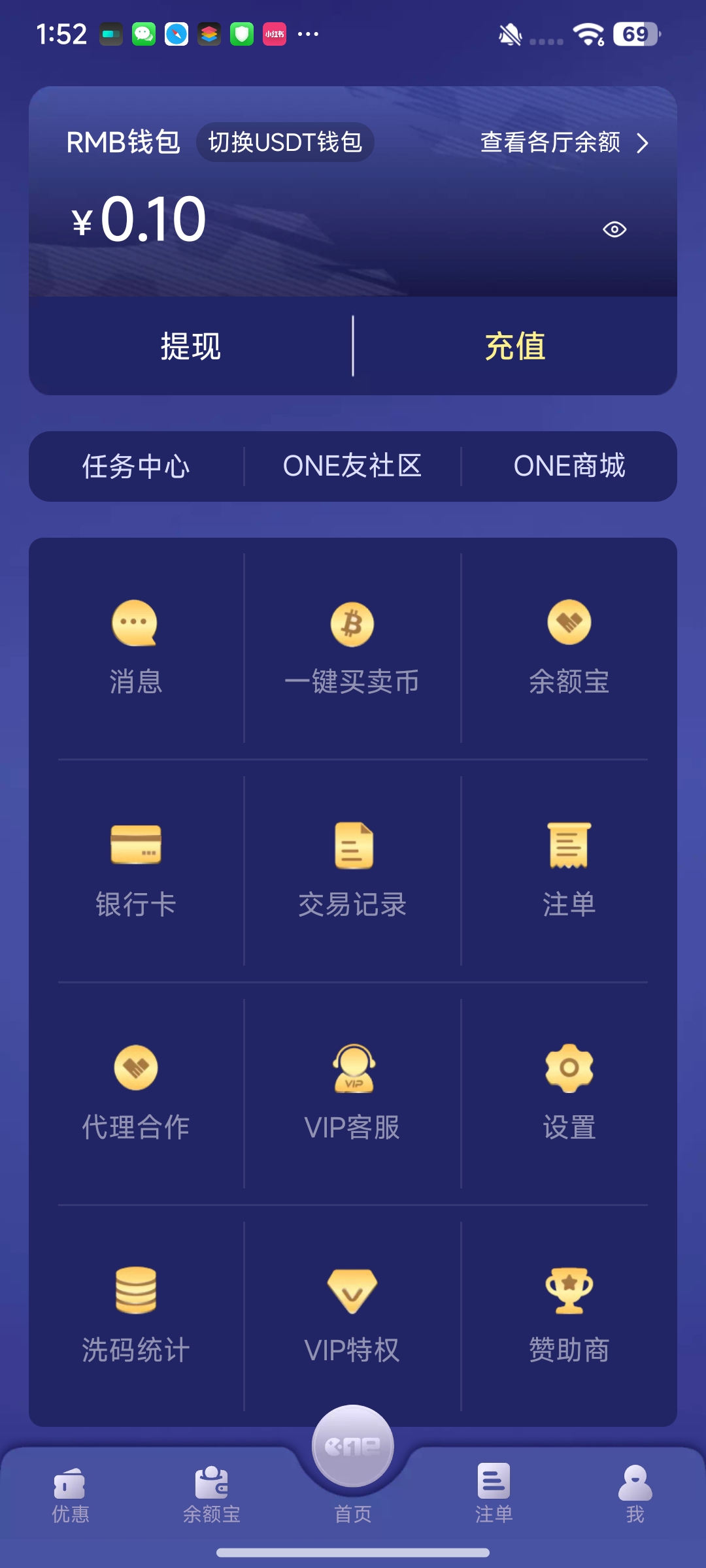Contact VIP客服 support
Image resolution: width=706 pixels, height=1568 pixels.
[x=352, y=1092]
